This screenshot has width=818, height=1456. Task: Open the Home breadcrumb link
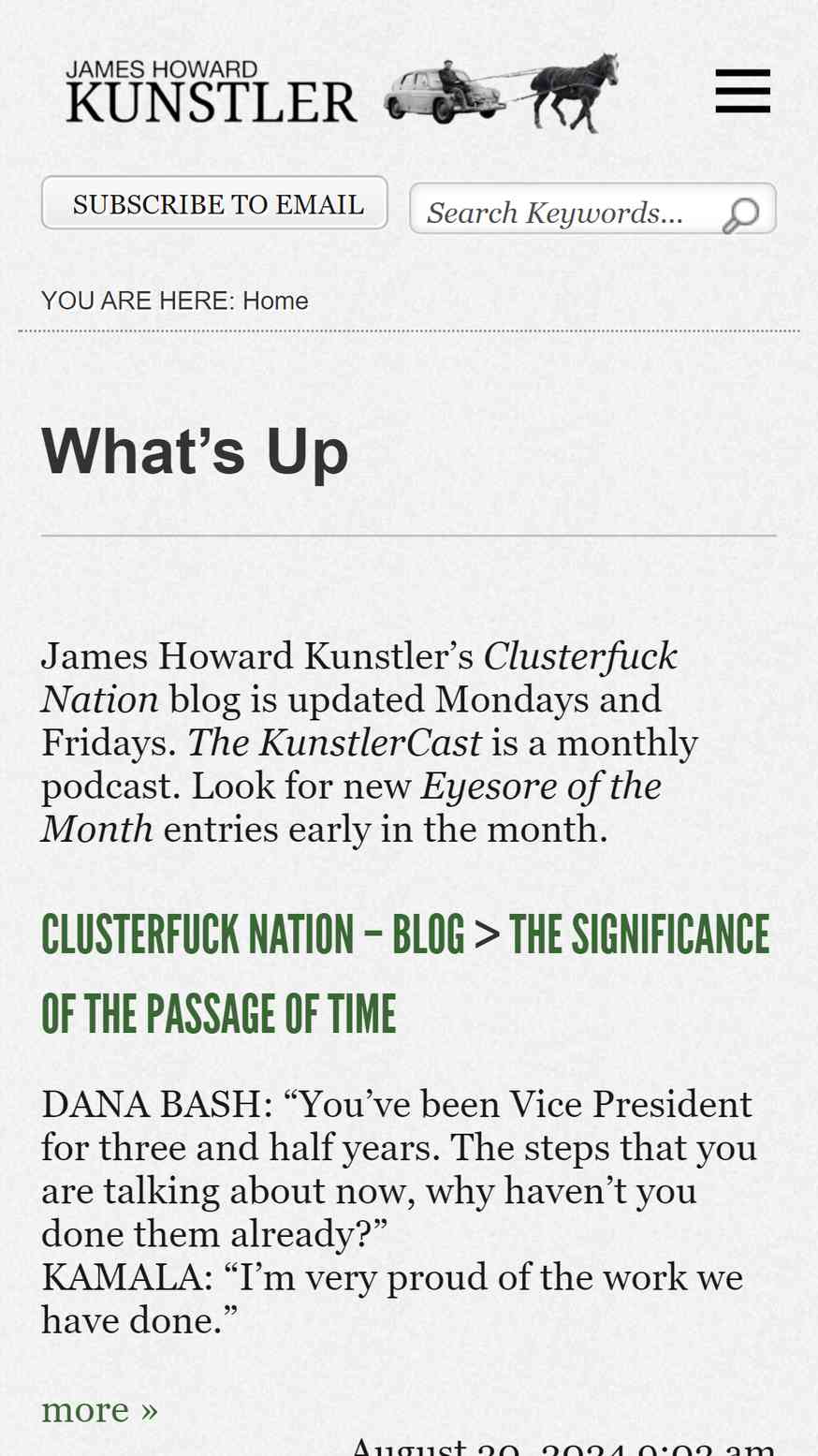point(275,301)
